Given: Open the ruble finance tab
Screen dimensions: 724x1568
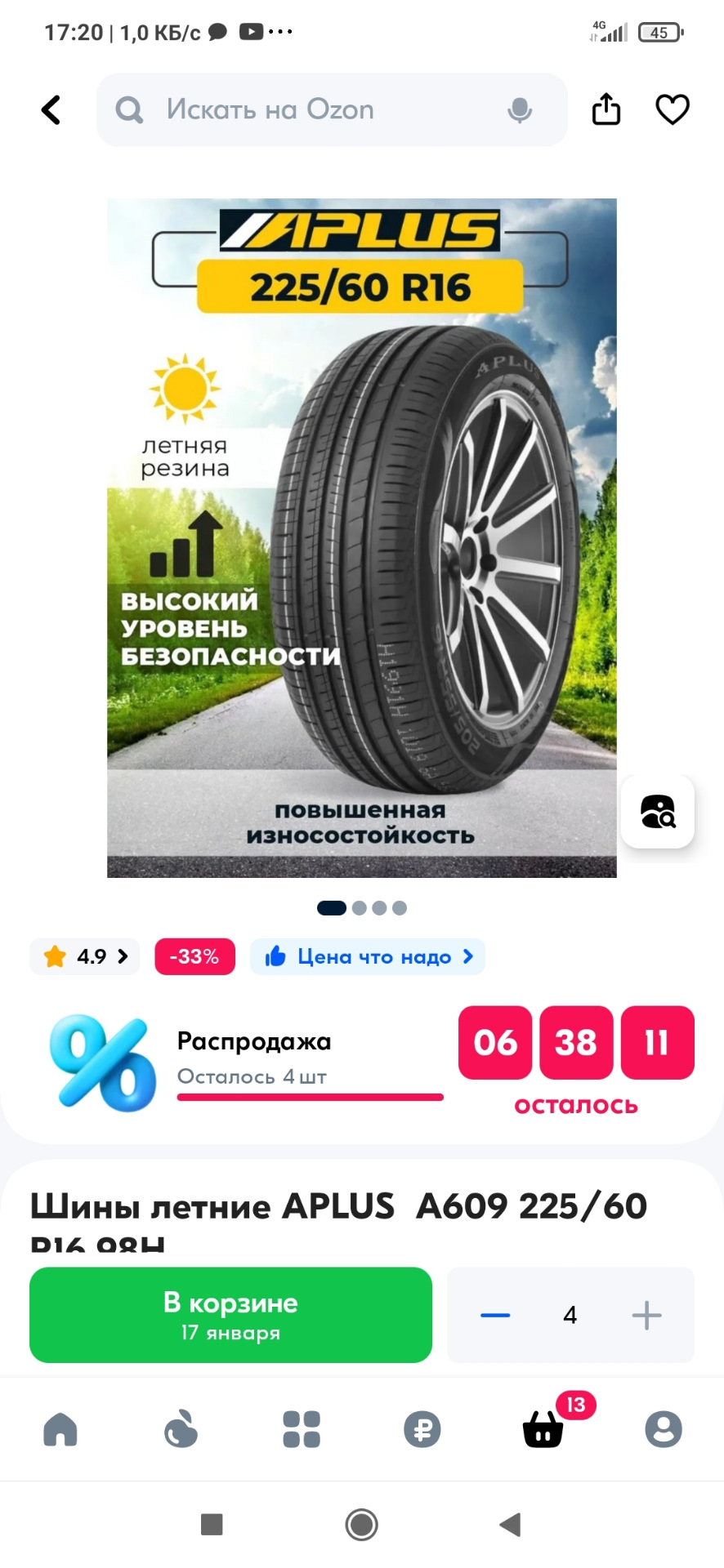Looking at the screenshot, I should [422, 1429].
